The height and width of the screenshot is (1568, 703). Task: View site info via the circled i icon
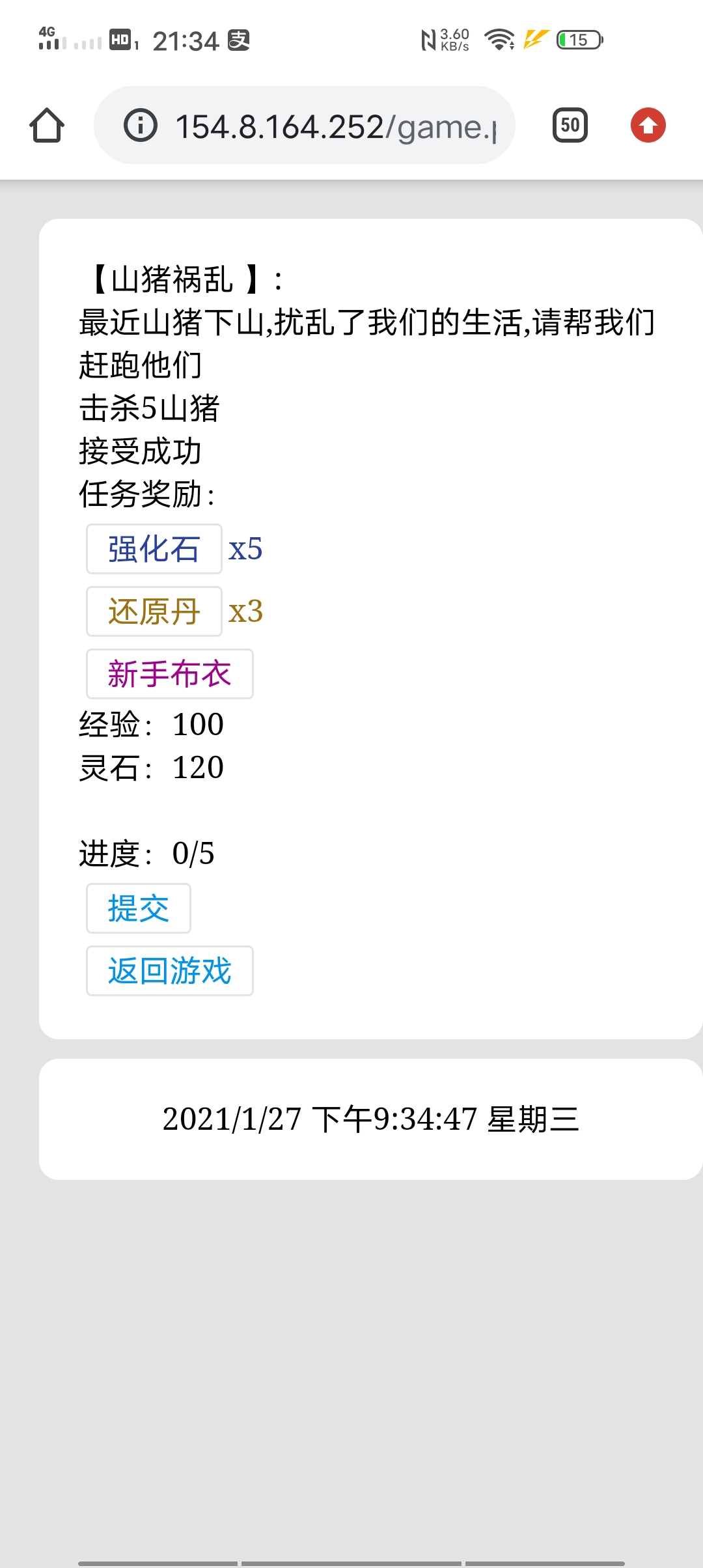click(x=141, y=125)
